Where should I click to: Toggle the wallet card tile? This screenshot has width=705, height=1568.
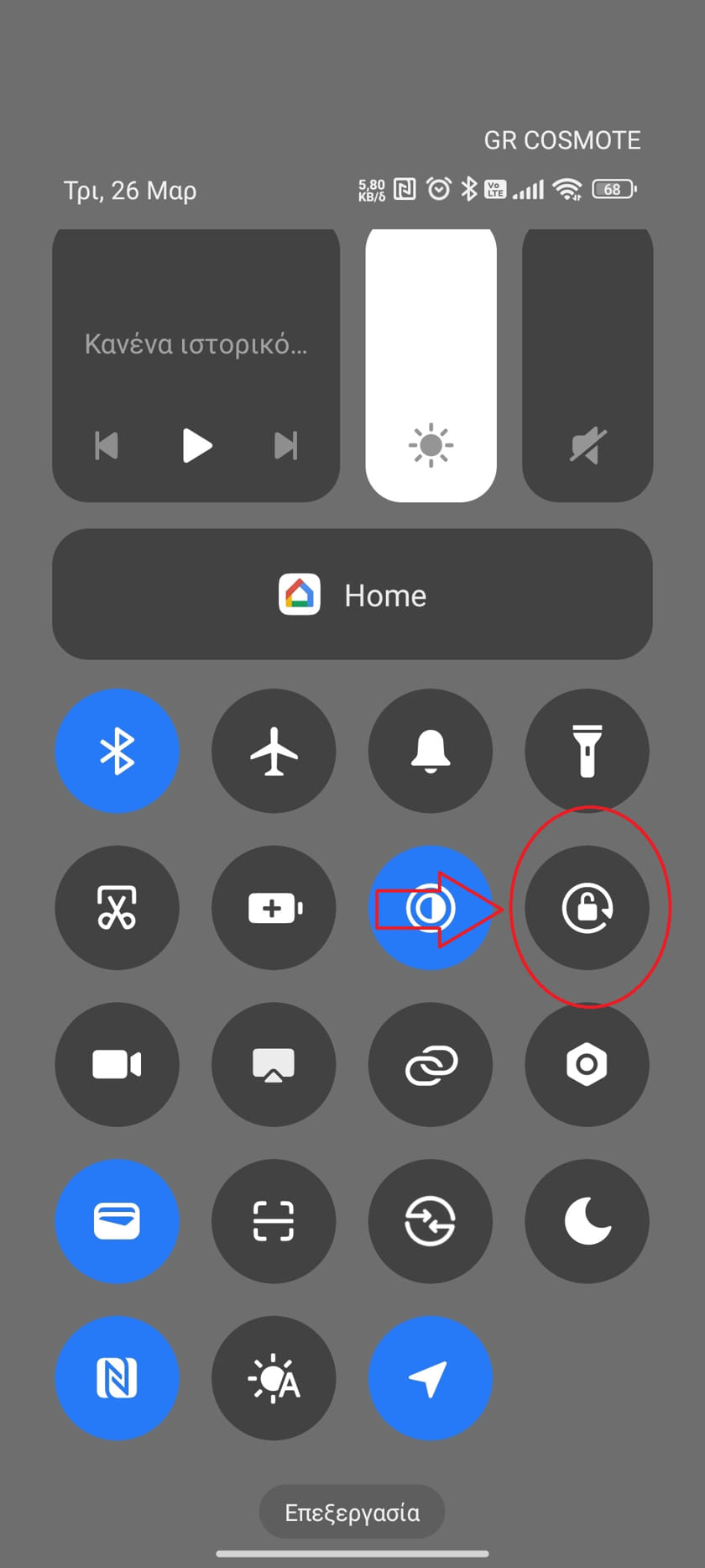[x=117, y=1220]
